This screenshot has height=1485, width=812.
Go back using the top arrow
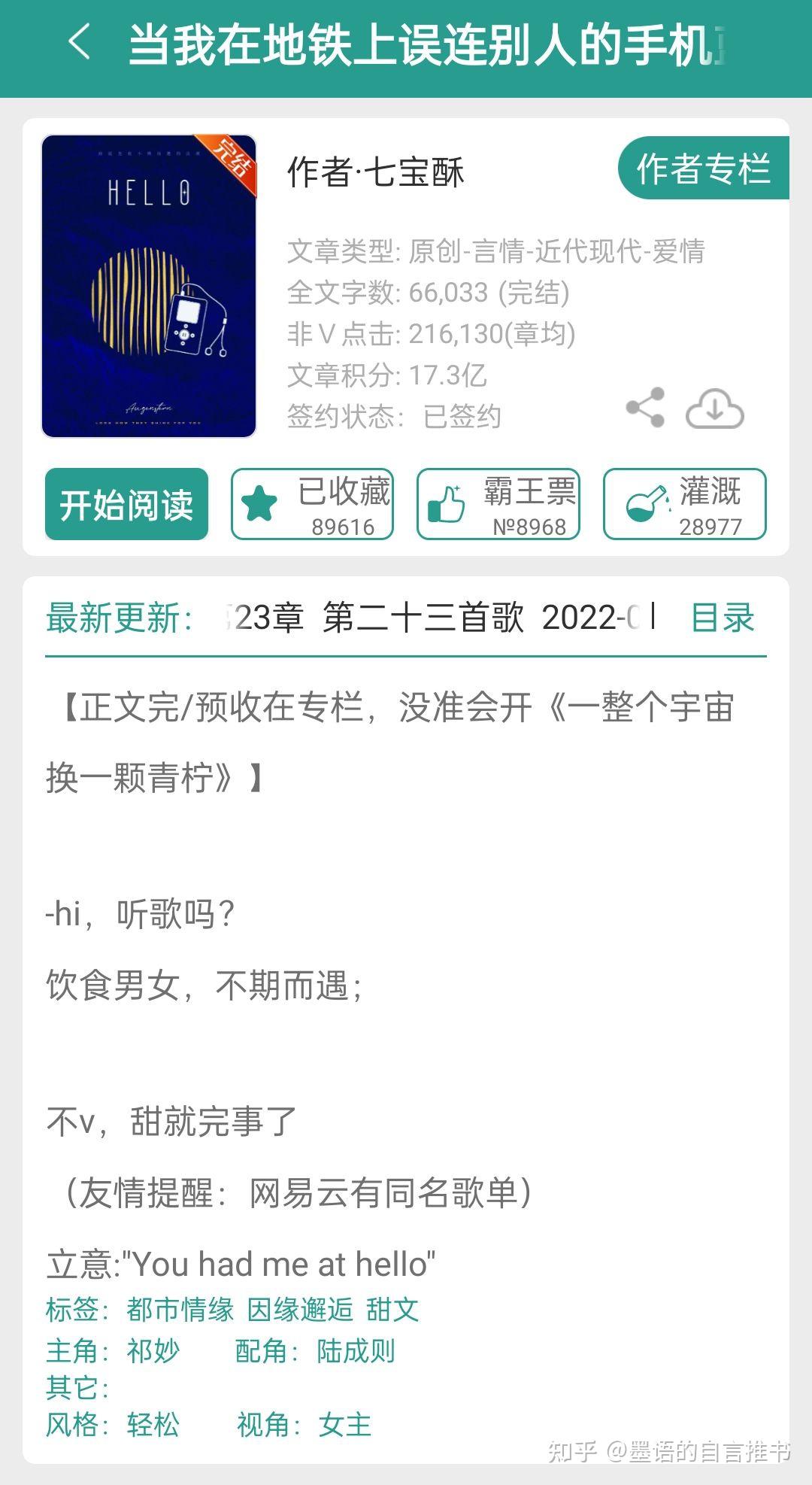click(x=80, y=42)
